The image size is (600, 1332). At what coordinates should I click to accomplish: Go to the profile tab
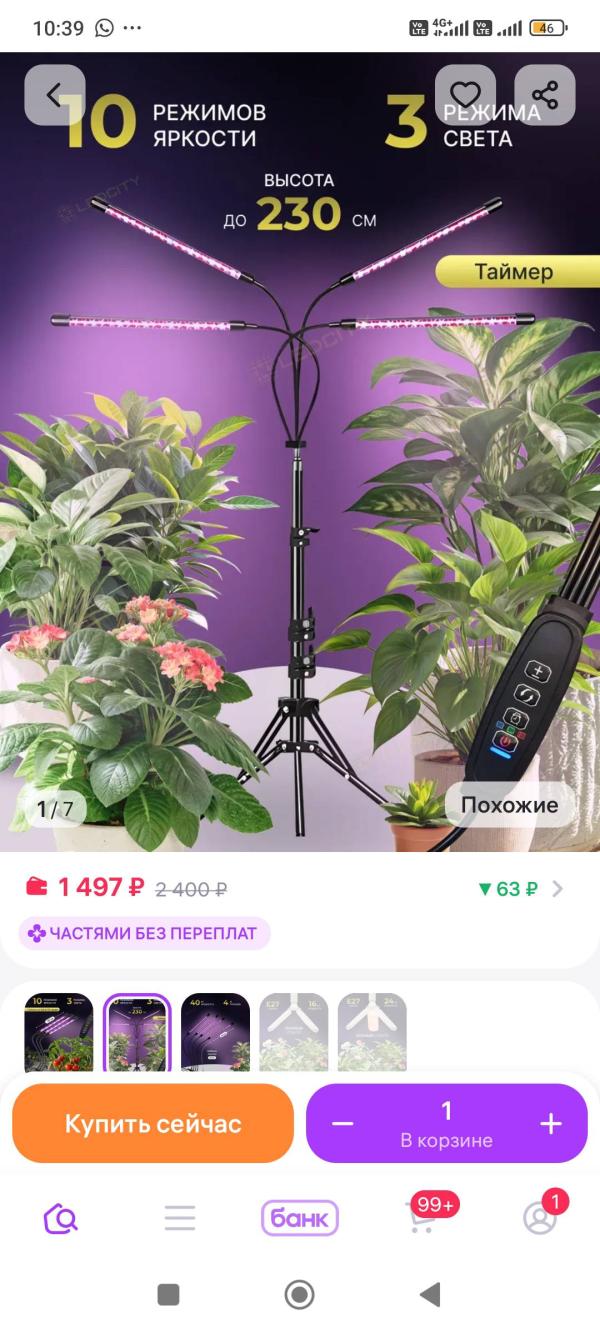tap(540, 1218)
